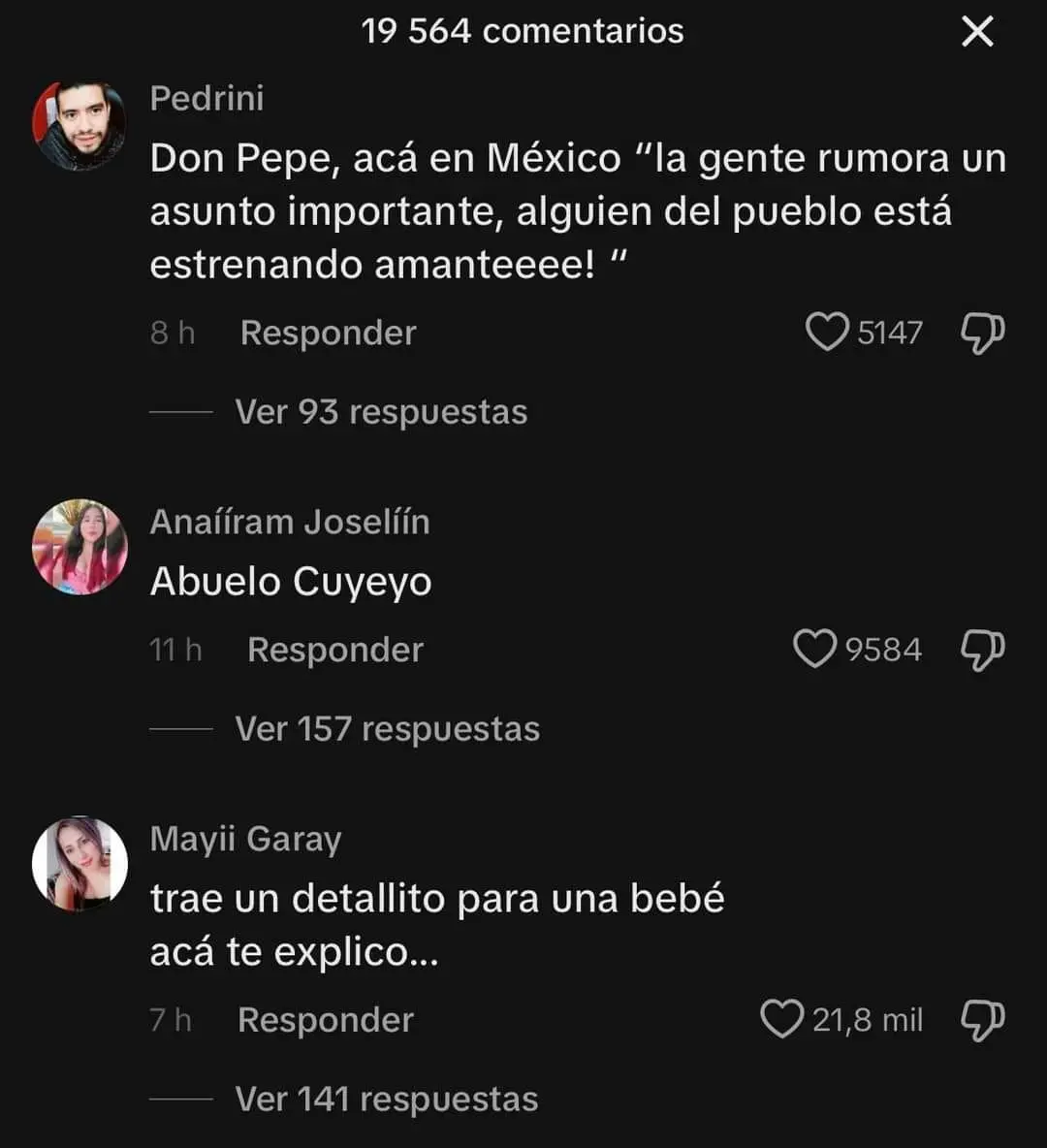Open Pedrini's profile picture
This screenshot has height=1148, width=1047.
point(79,126)
